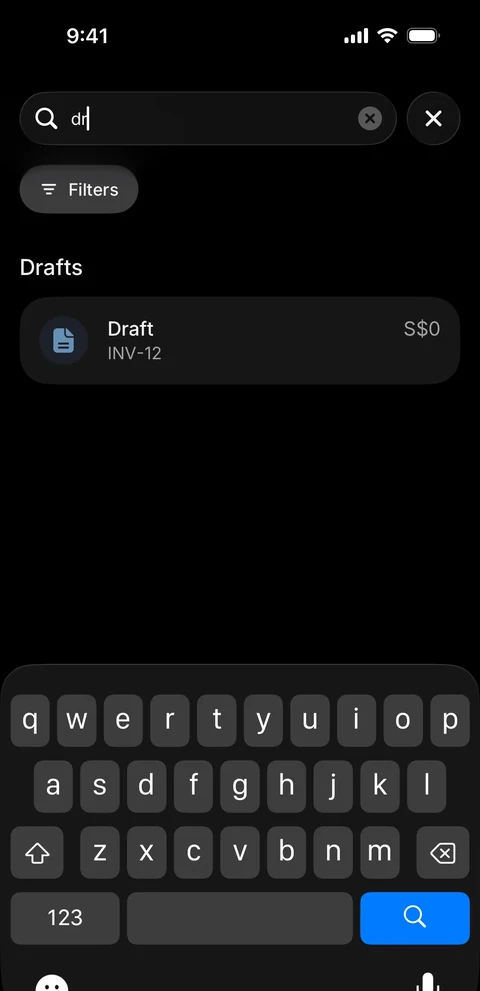Tap into the search box
This screenshot has width=480, height=991.
pyautogui.click(x=208, y=118)
